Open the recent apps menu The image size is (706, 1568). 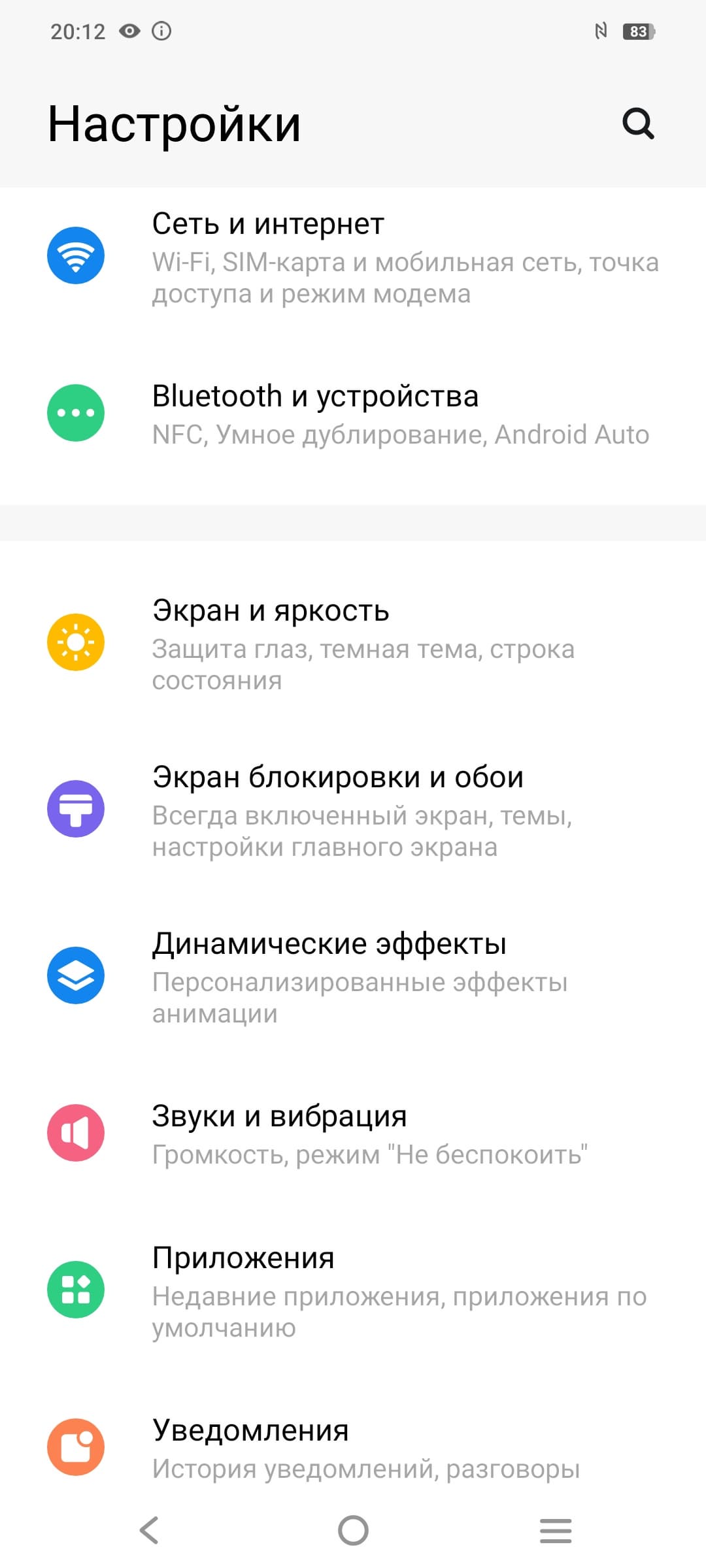pos(556,1530)
